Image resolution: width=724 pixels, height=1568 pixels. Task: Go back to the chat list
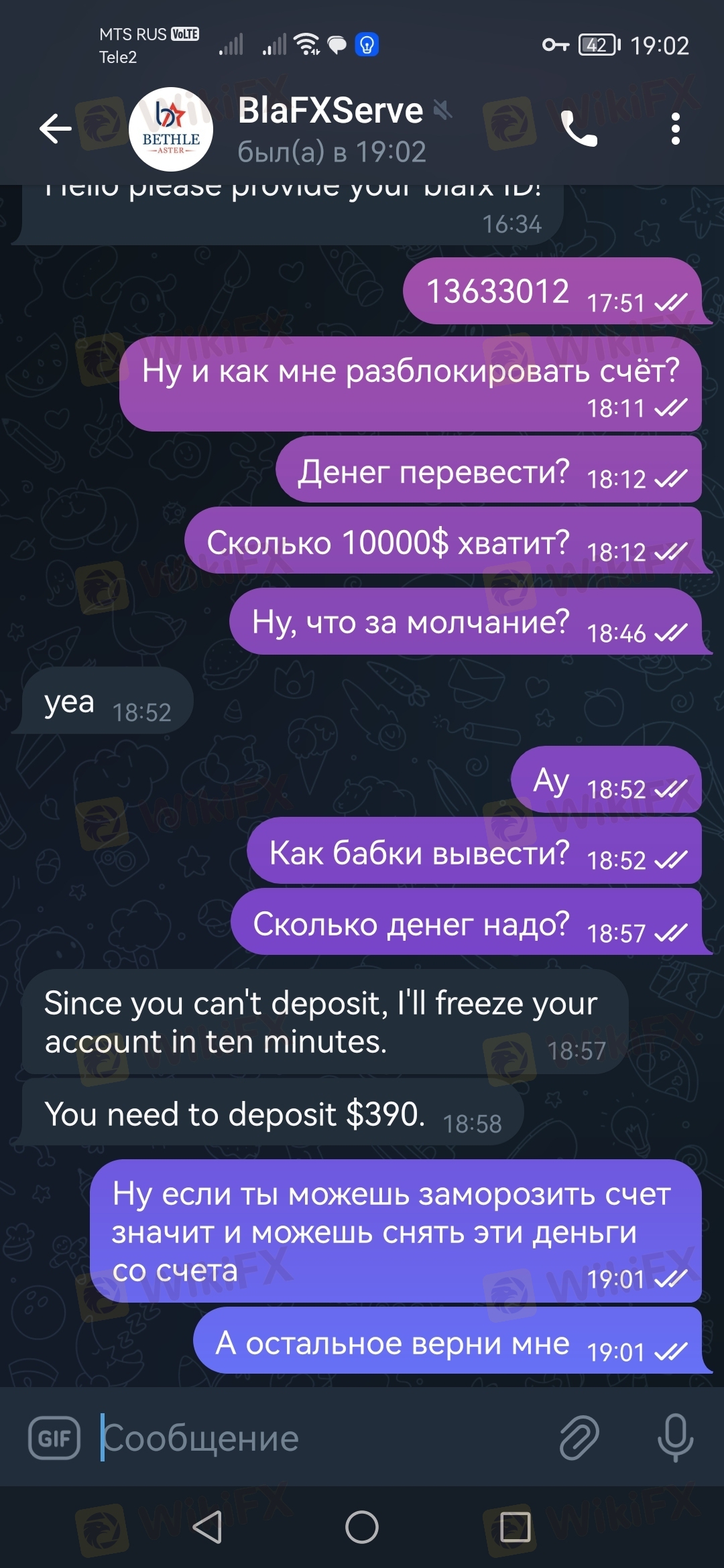[55, 129]
